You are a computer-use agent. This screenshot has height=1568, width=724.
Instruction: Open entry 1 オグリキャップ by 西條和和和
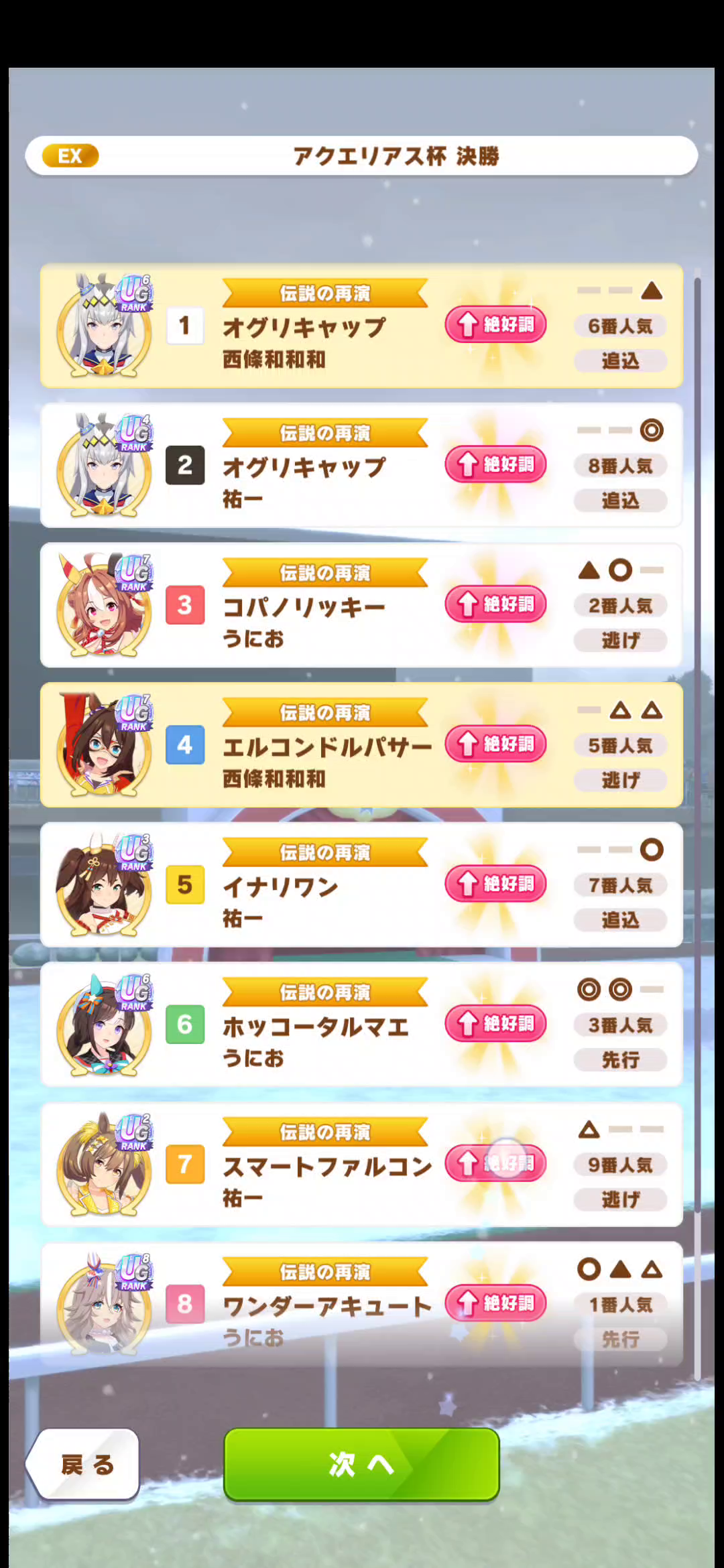pos(361,326)
